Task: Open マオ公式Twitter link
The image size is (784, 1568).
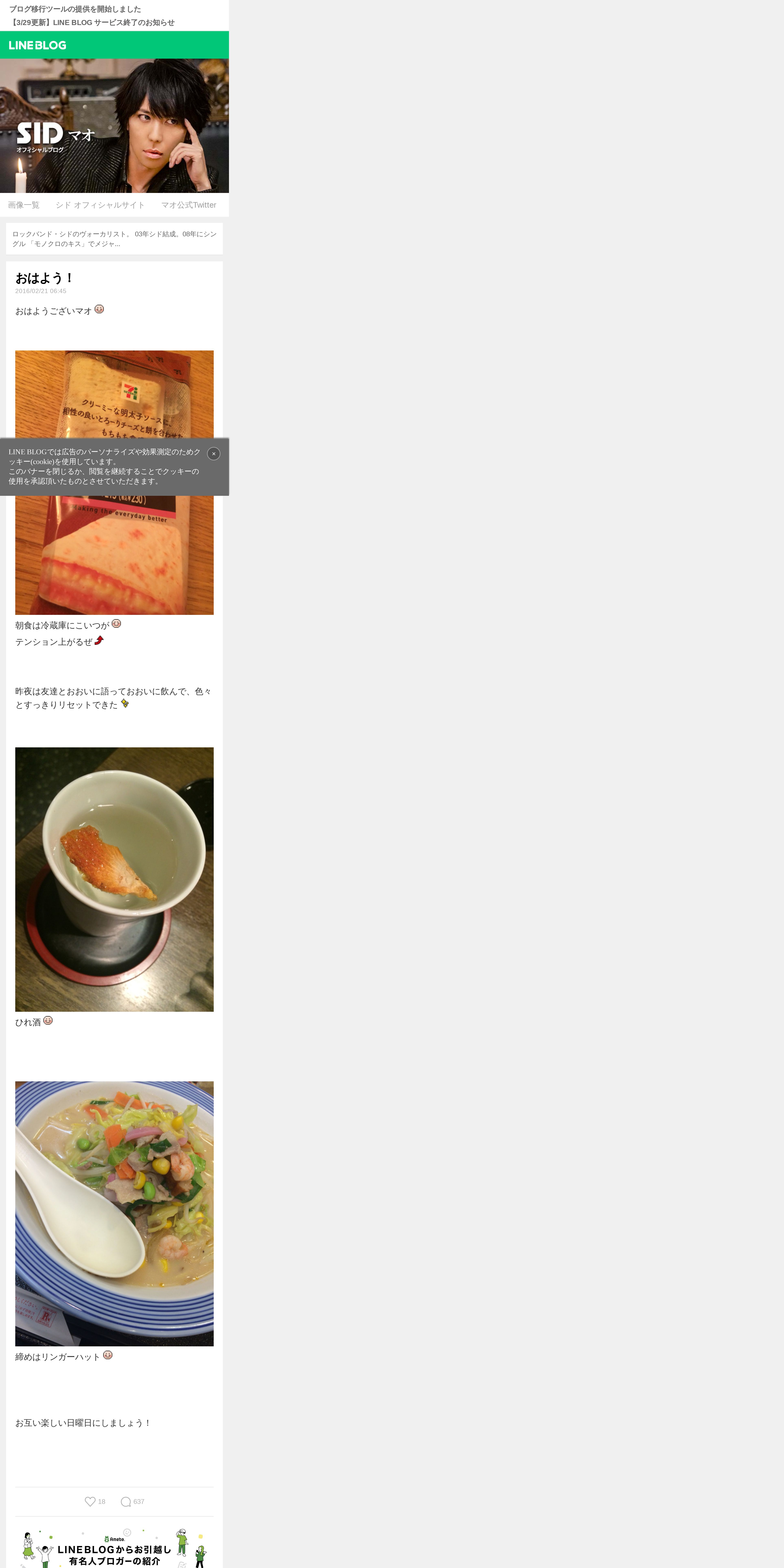Action: [x=189, y=205]
